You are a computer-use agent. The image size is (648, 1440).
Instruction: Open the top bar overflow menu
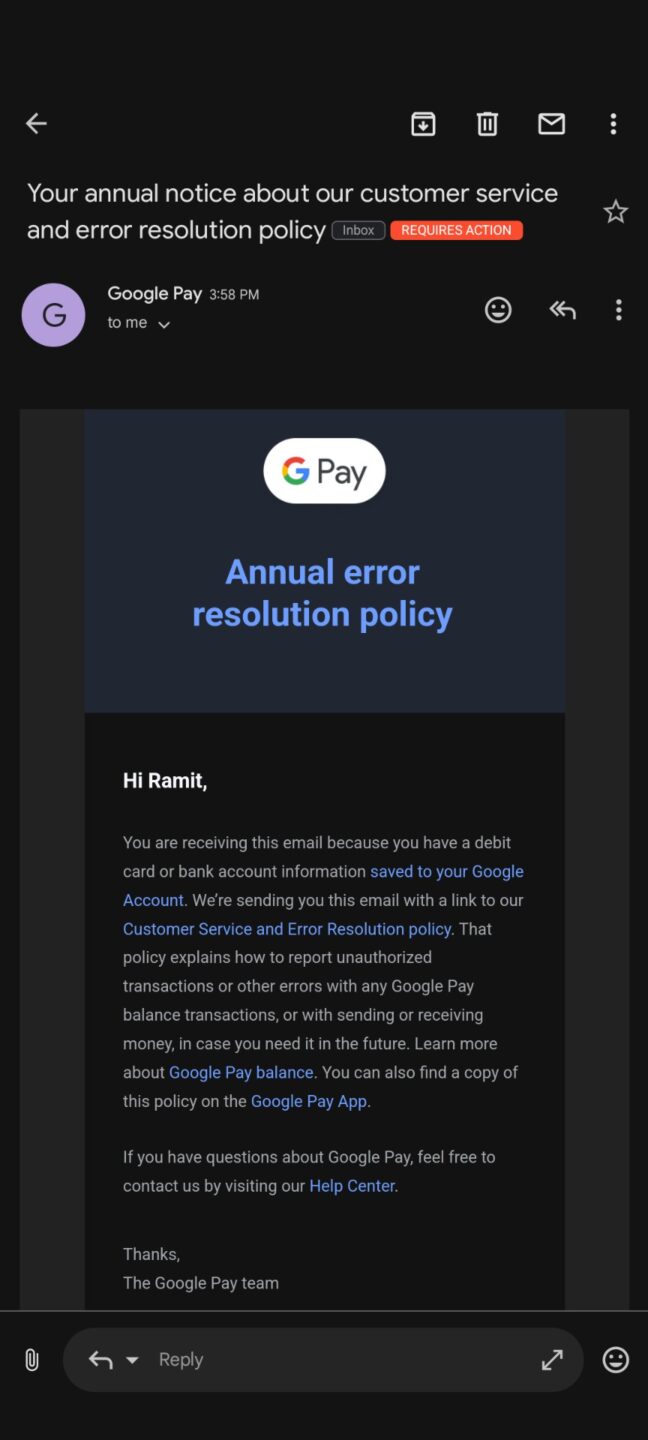[x=613, y=123]
